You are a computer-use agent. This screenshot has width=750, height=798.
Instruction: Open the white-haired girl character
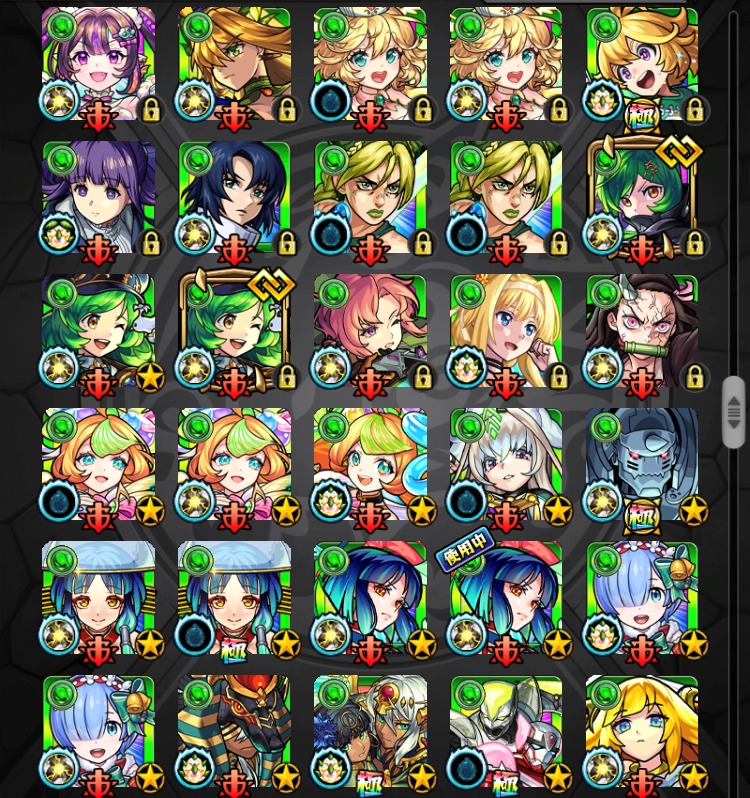(x=506, y=464)
